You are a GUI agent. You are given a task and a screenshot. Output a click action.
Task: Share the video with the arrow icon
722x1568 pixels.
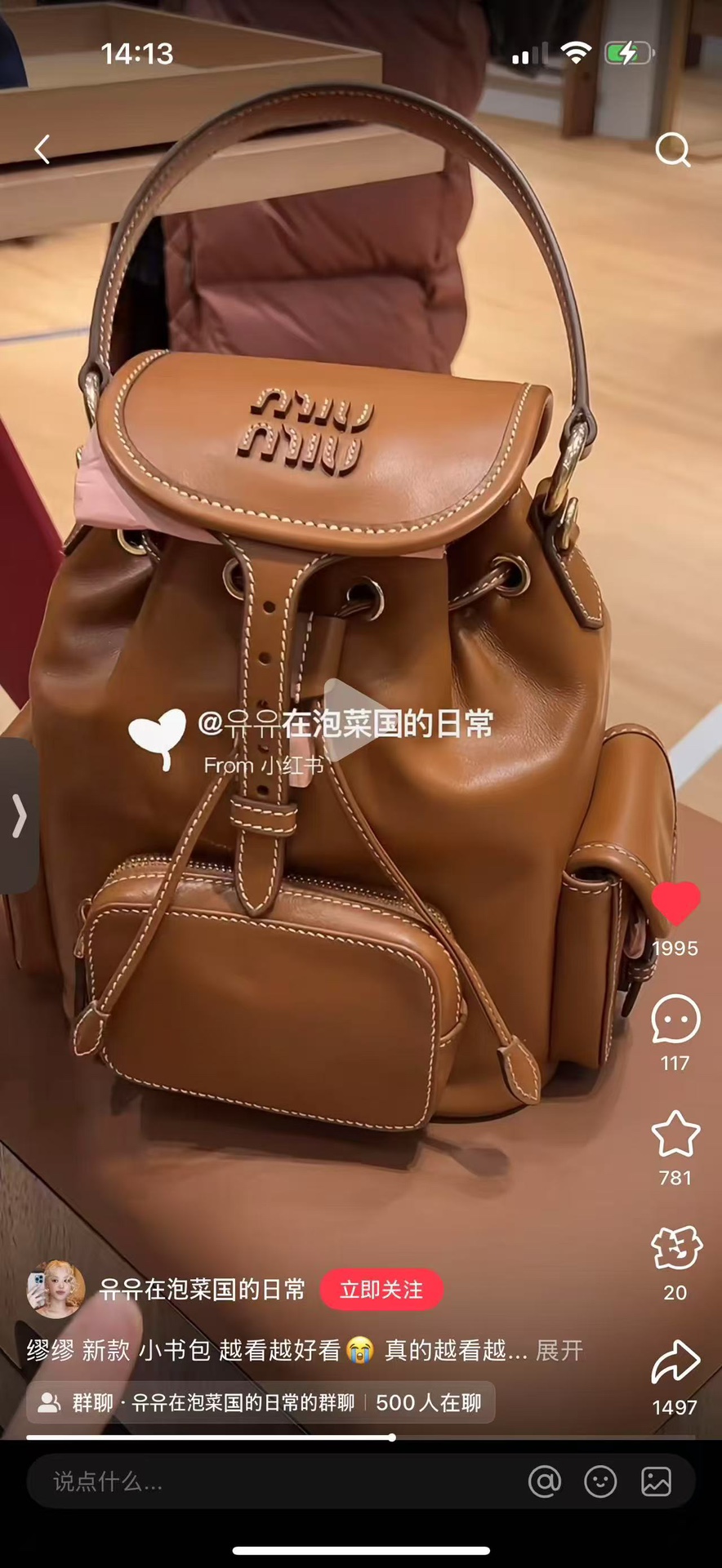pos(675,1362)
